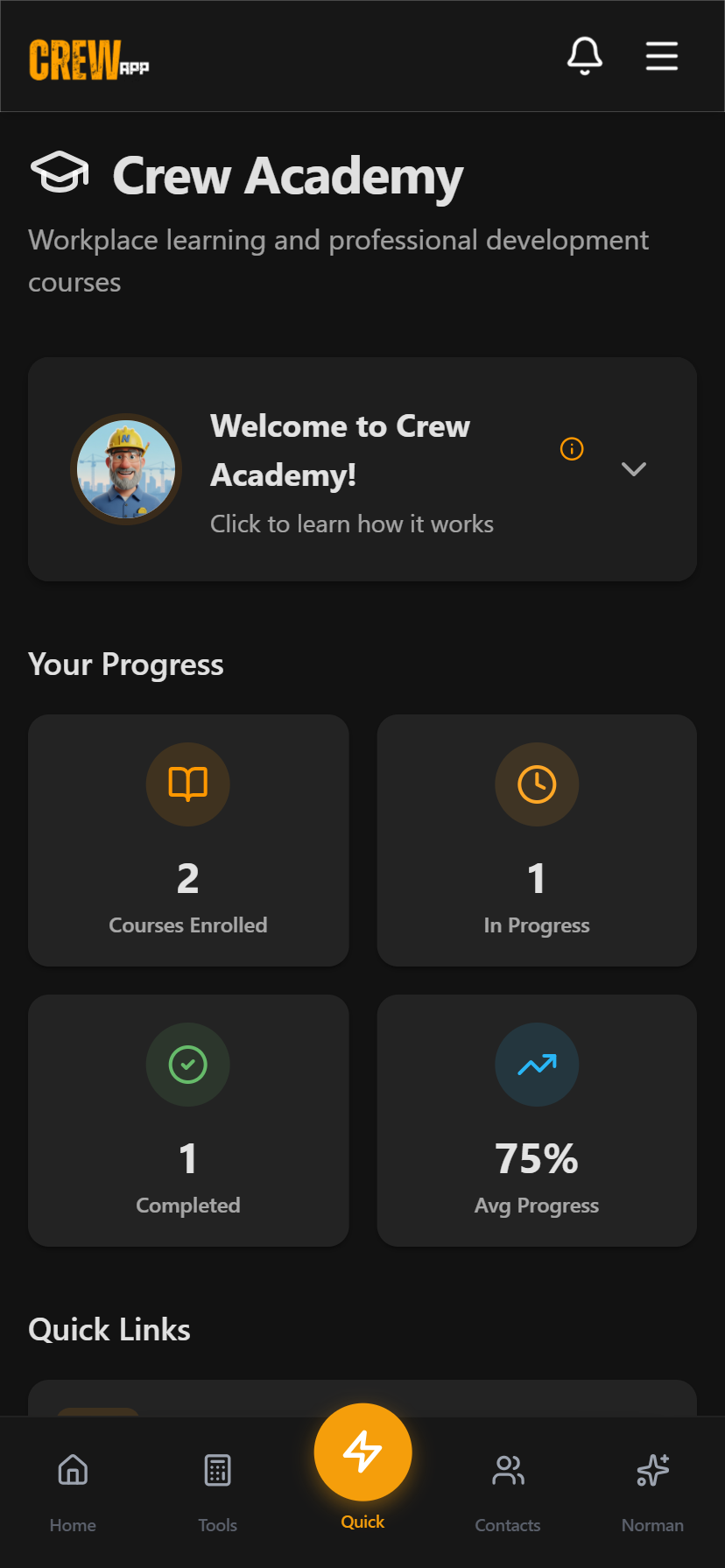Select the Your Progress heading

coord(125,664)
